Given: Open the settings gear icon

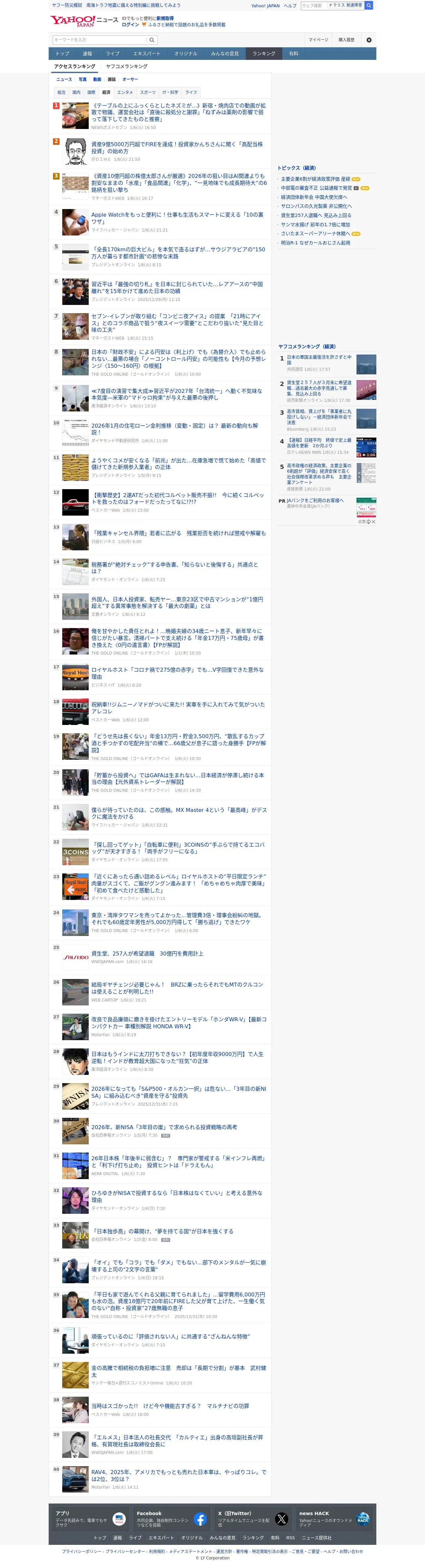Looking at the screenshot, I should (368, 40).
